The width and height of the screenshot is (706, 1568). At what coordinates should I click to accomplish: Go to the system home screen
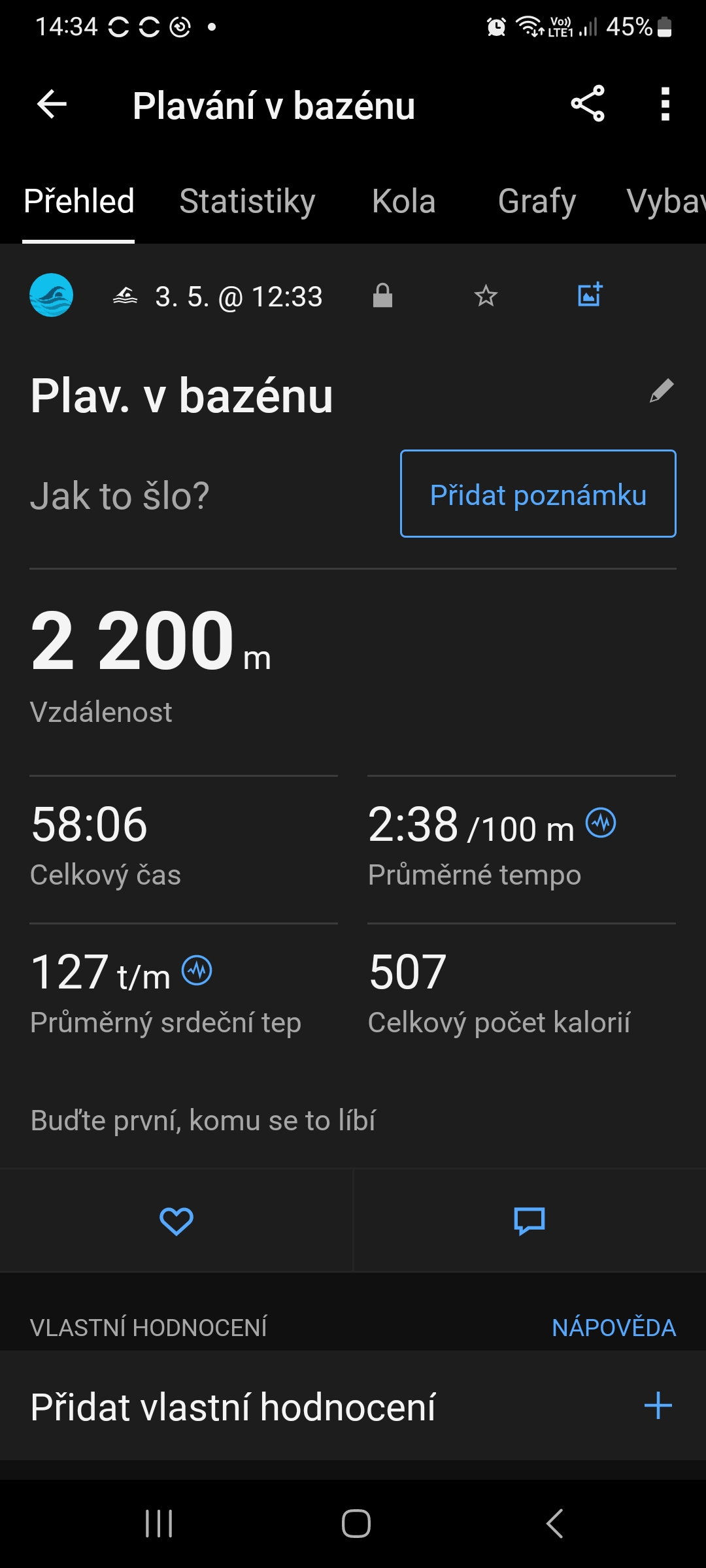tap(356, 1524)
